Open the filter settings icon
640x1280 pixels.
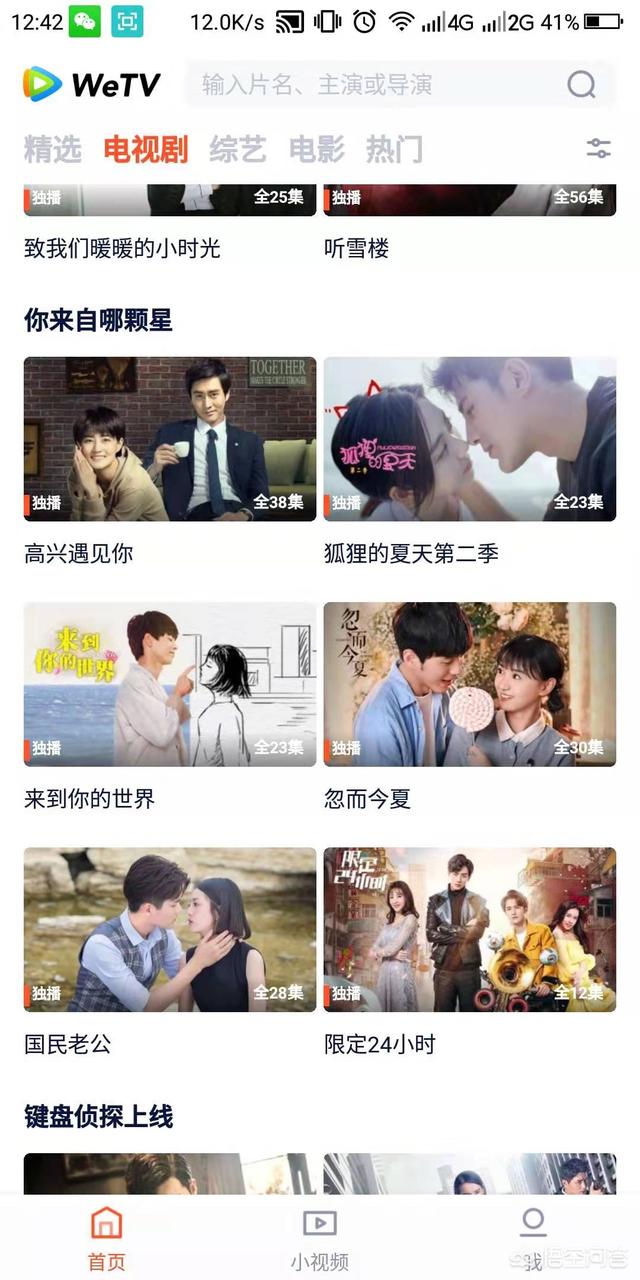[x=598, y=149]
